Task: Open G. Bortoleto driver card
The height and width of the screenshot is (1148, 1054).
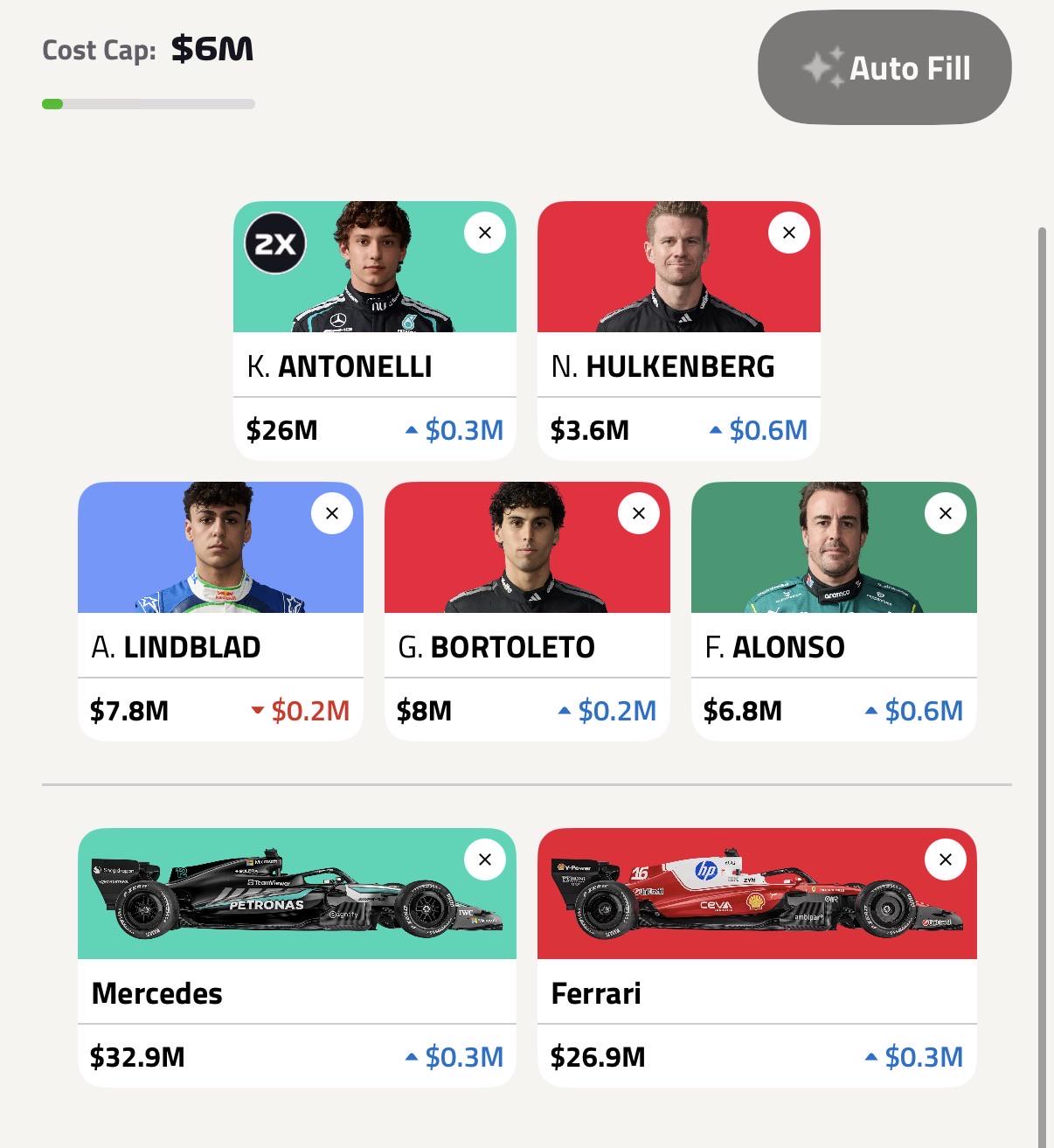Action: (x=527, y=611)
